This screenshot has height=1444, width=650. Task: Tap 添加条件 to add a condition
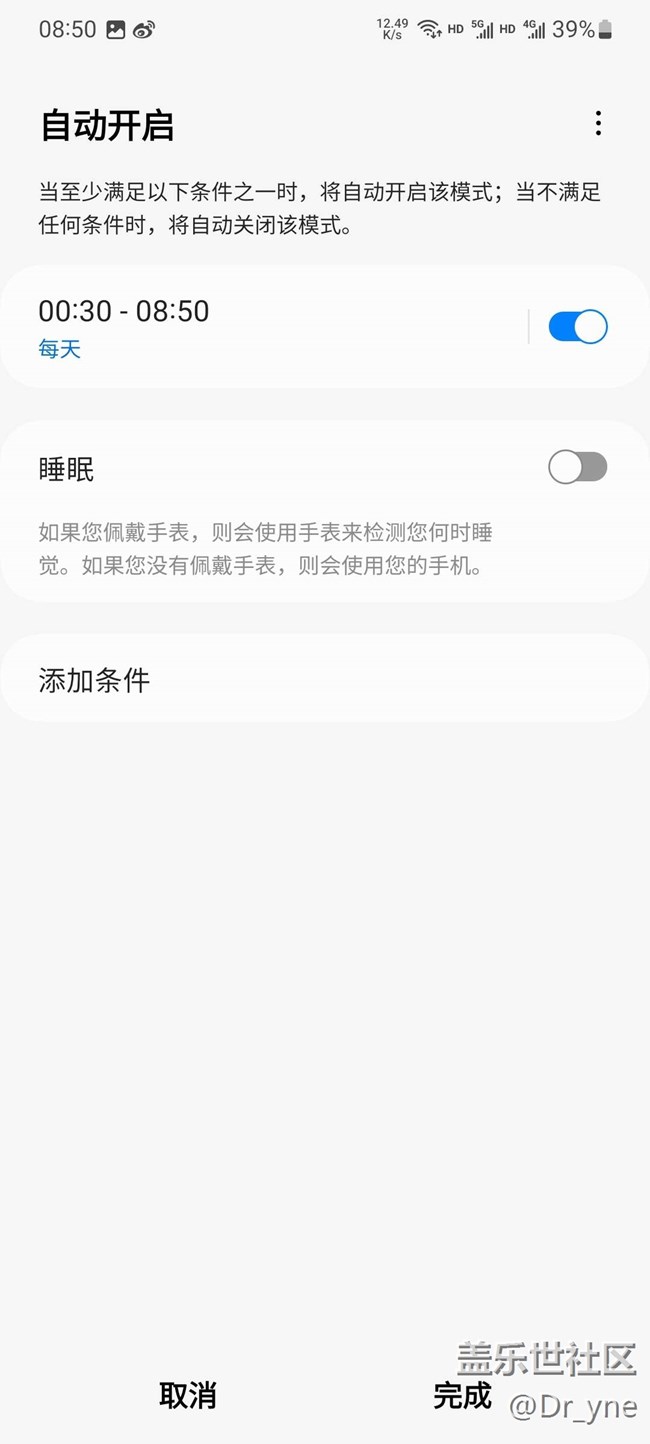[x=95, y=681]
